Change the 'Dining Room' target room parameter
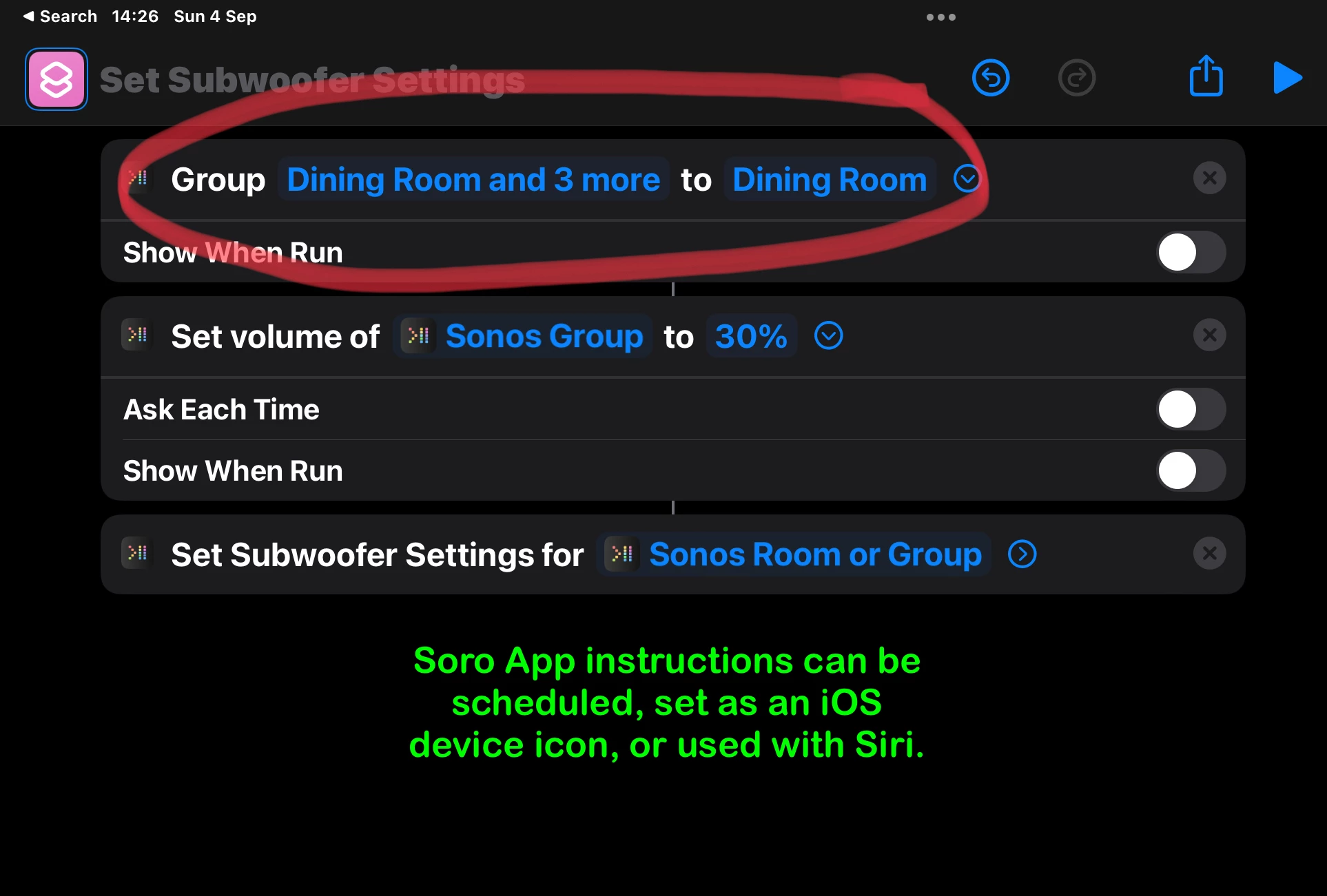 tap(829, 180)
